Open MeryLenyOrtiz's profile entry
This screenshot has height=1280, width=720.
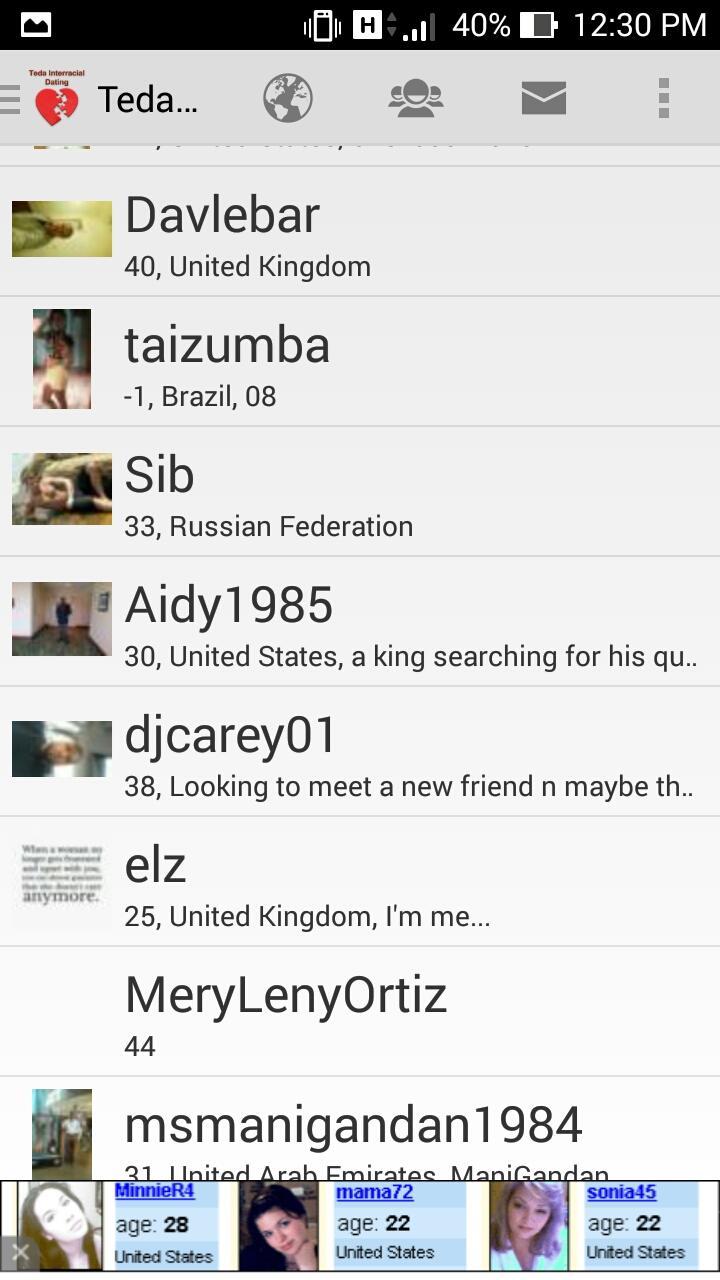(360, 1010)
